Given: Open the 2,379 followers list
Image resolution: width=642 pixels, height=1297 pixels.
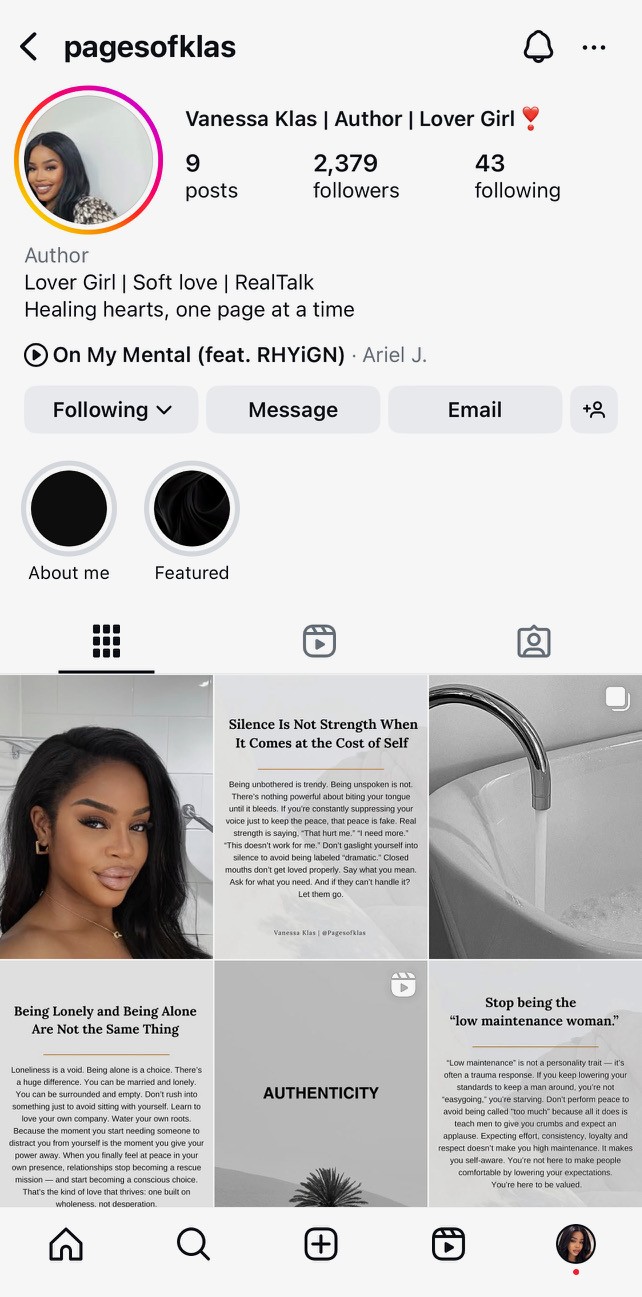Looking at the screenshot, I should click(355, 176).
